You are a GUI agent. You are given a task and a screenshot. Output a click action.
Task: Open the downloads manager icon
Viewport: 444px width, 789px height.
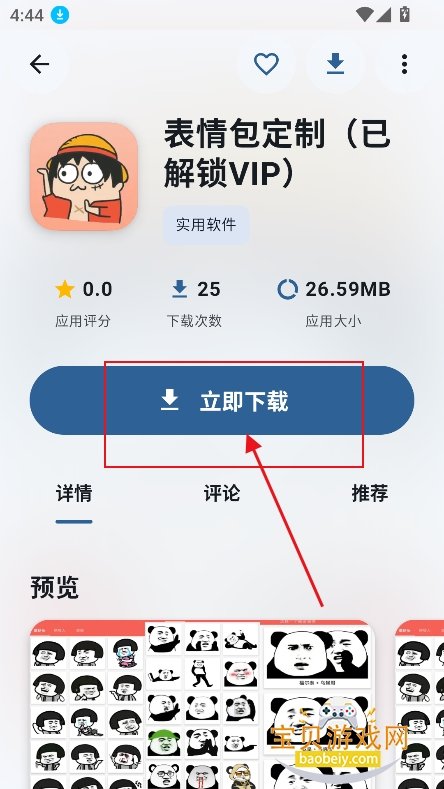point(335,64)
